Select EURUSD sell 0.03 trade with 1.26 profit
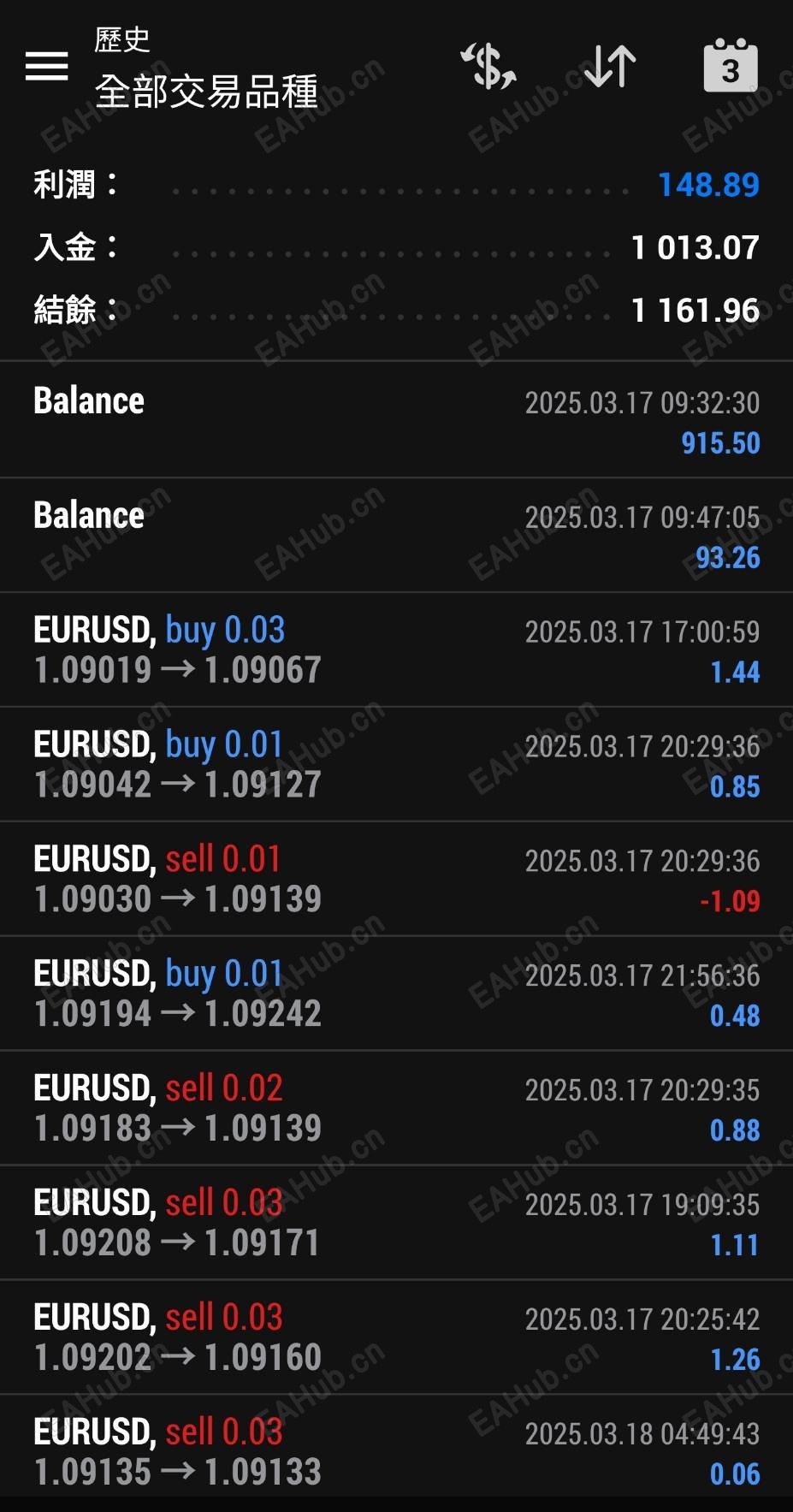Viewport: 793px width, 1512px height. click(x=396, y=1338)
